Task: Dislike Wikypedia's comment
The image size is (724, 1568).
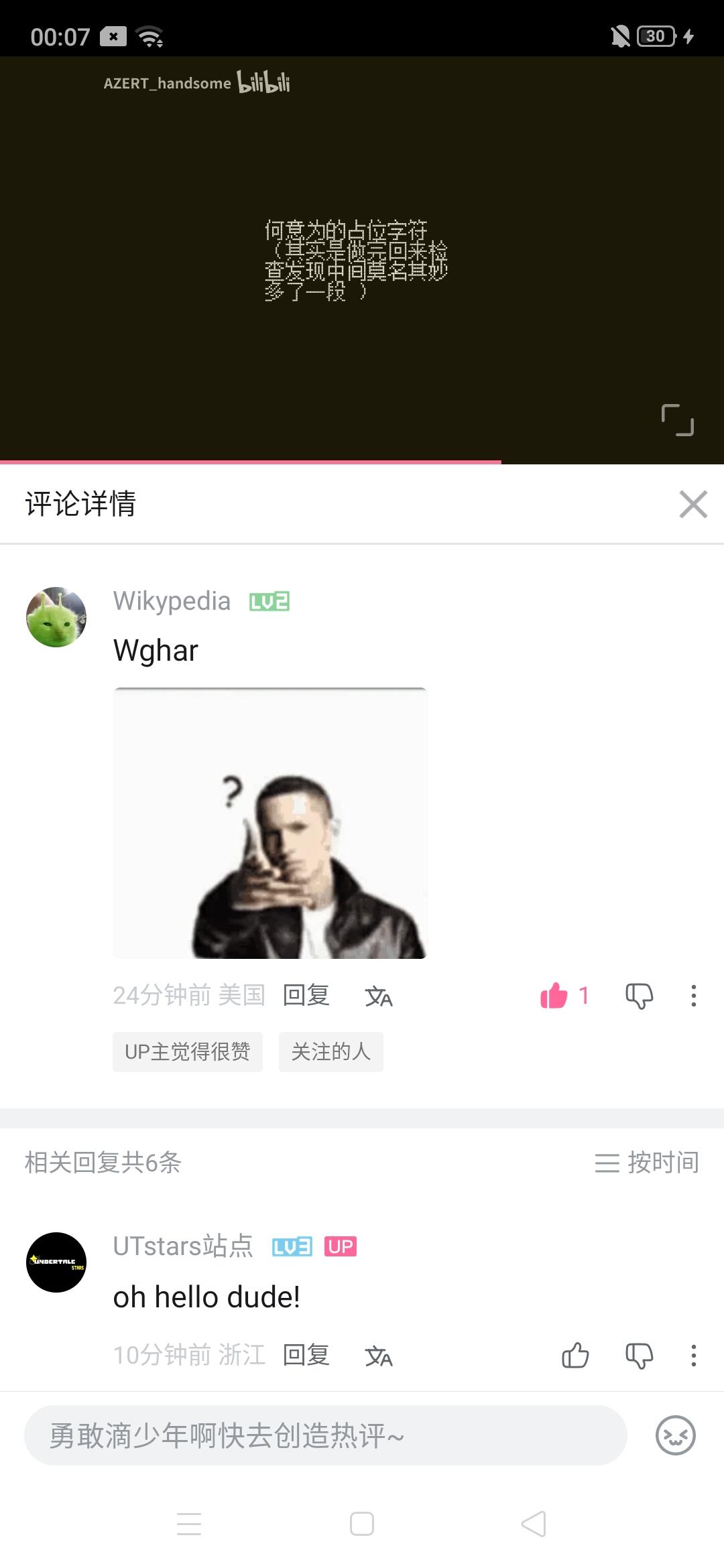Action: tap(639, 996)
